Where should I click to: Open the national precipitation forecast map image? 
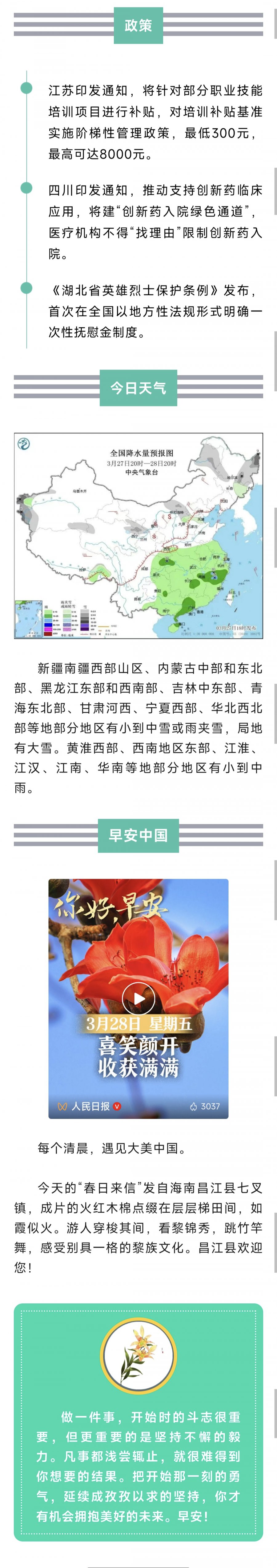pos(138,536)
